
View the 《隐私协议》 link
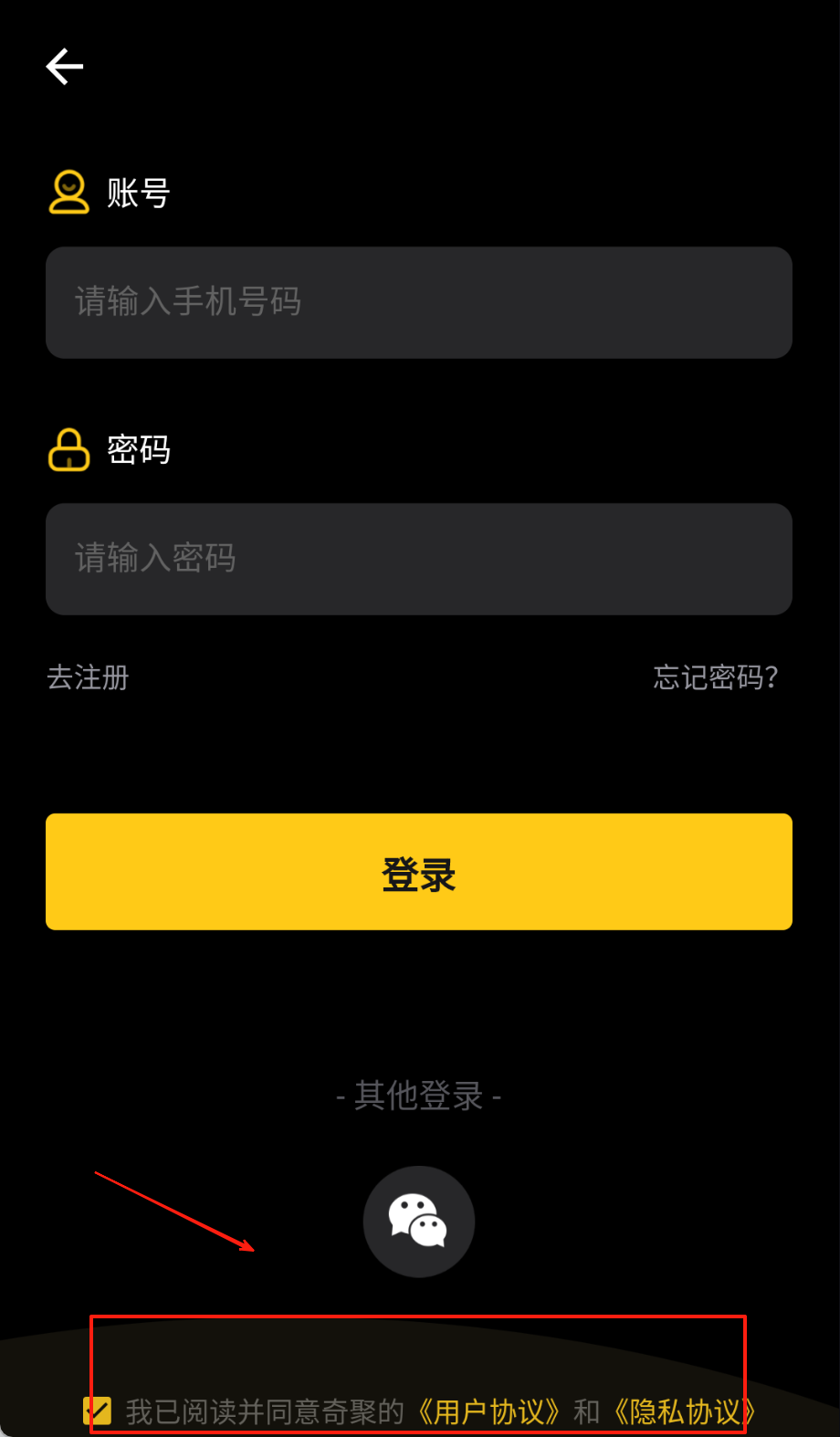pos(685,1411)
